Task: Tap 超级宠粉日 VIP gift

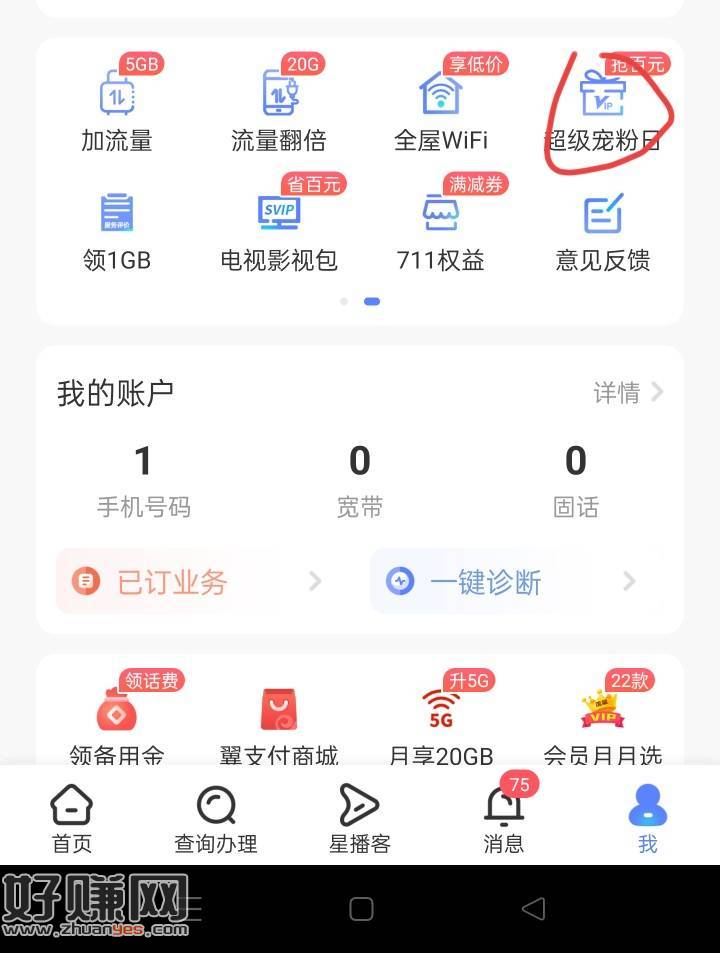Action: pos(602,108)
